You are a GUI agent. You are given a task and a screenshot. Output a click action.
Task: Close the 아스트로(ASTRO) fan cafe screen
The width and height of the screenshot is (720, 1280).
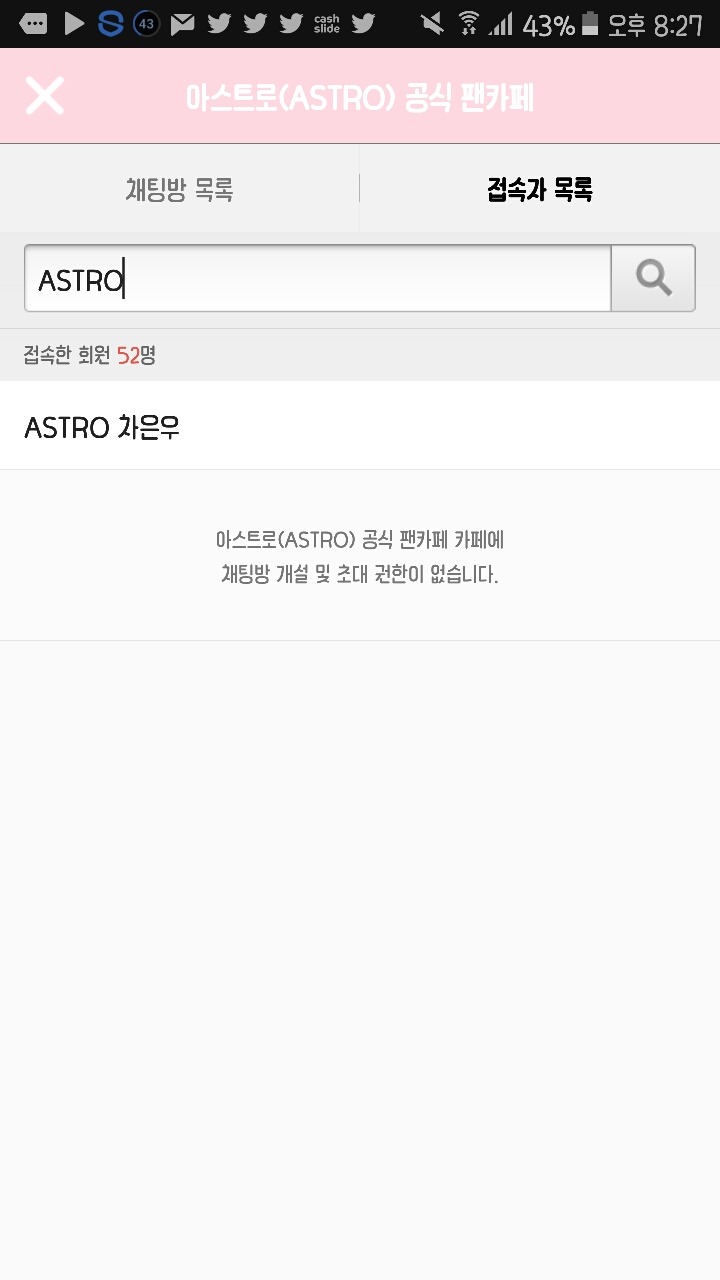45,96
